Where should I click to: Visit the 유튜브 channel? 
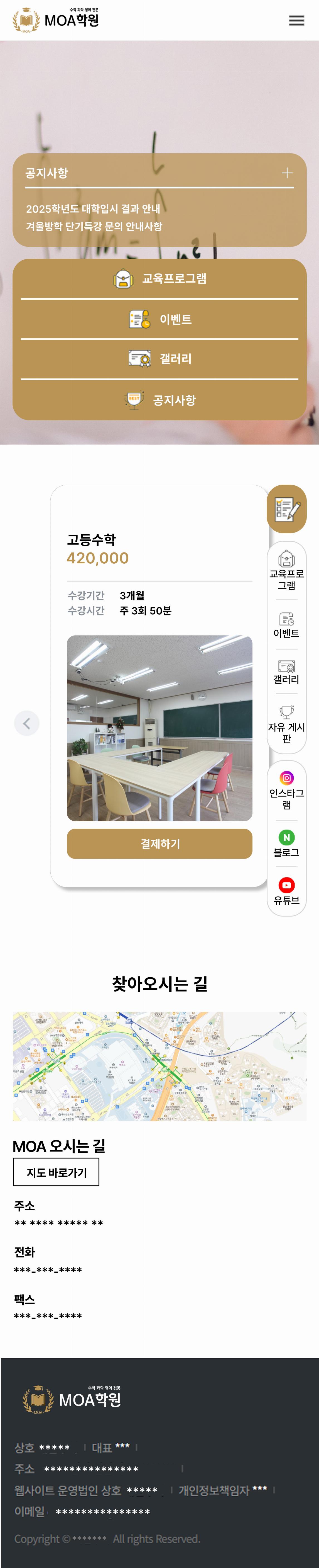pos(286,891)
